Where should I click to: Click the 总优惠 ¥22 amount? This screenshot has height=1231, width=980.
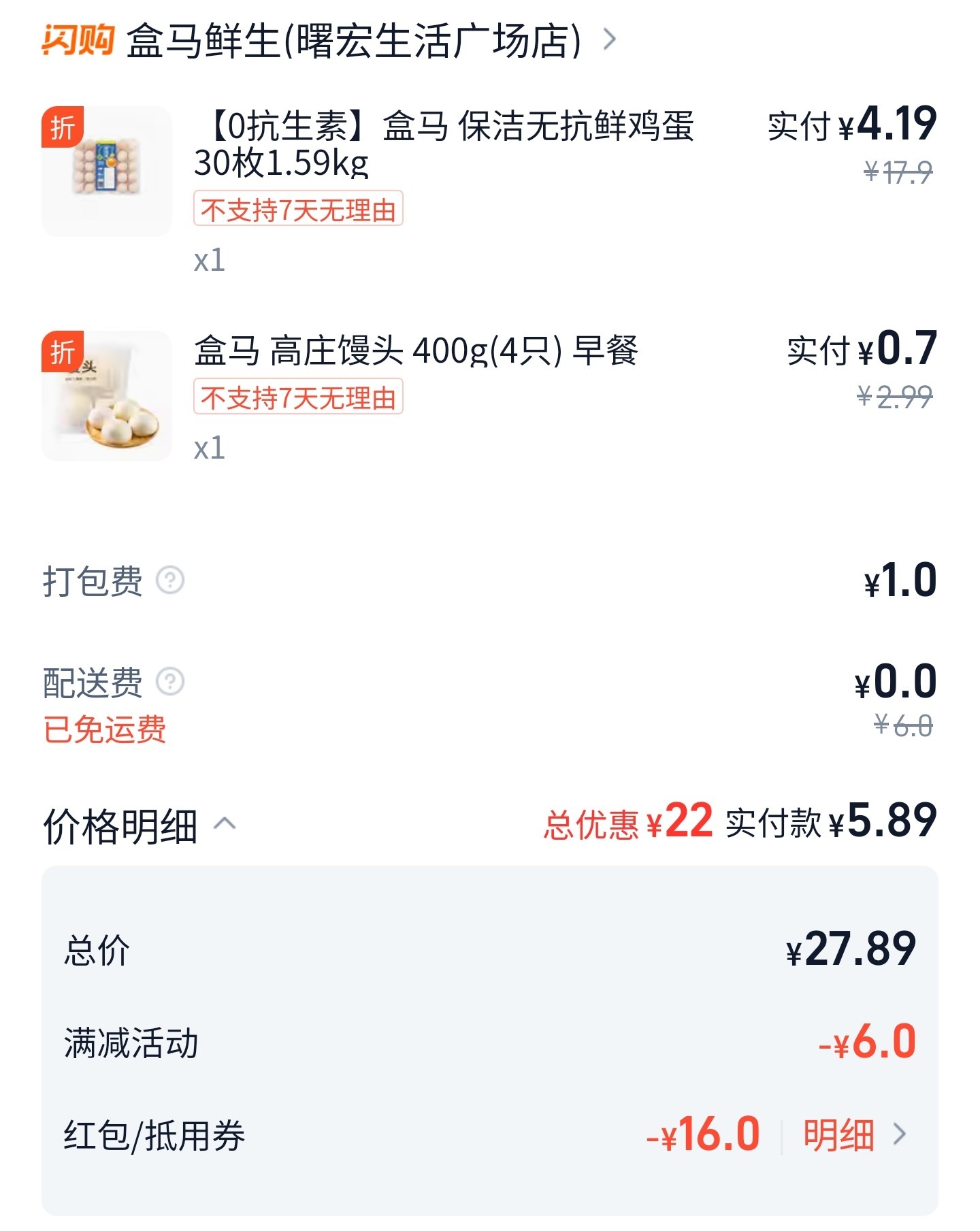click(626, 824)
